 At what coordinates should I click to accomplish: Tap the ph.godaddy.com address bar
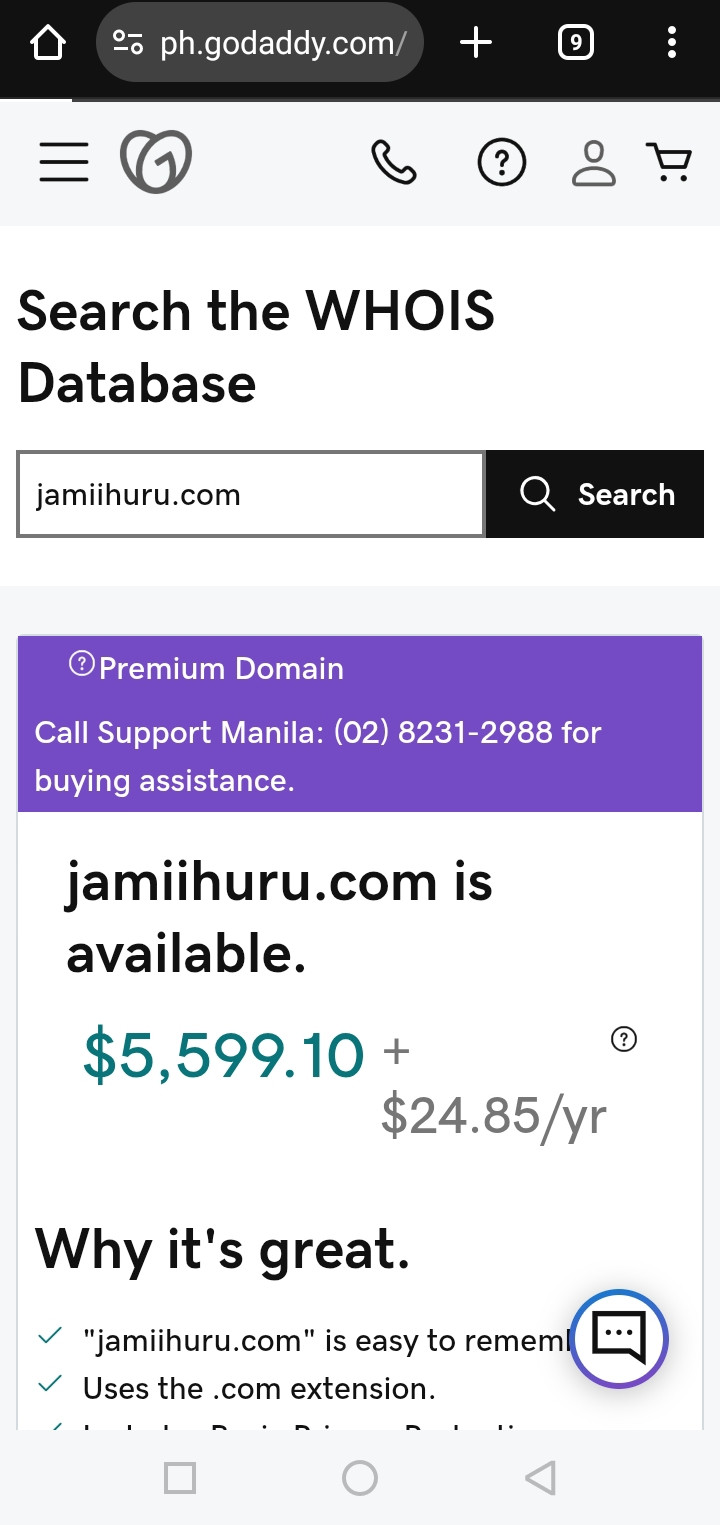pyautogui.click(x=260, y=43)
